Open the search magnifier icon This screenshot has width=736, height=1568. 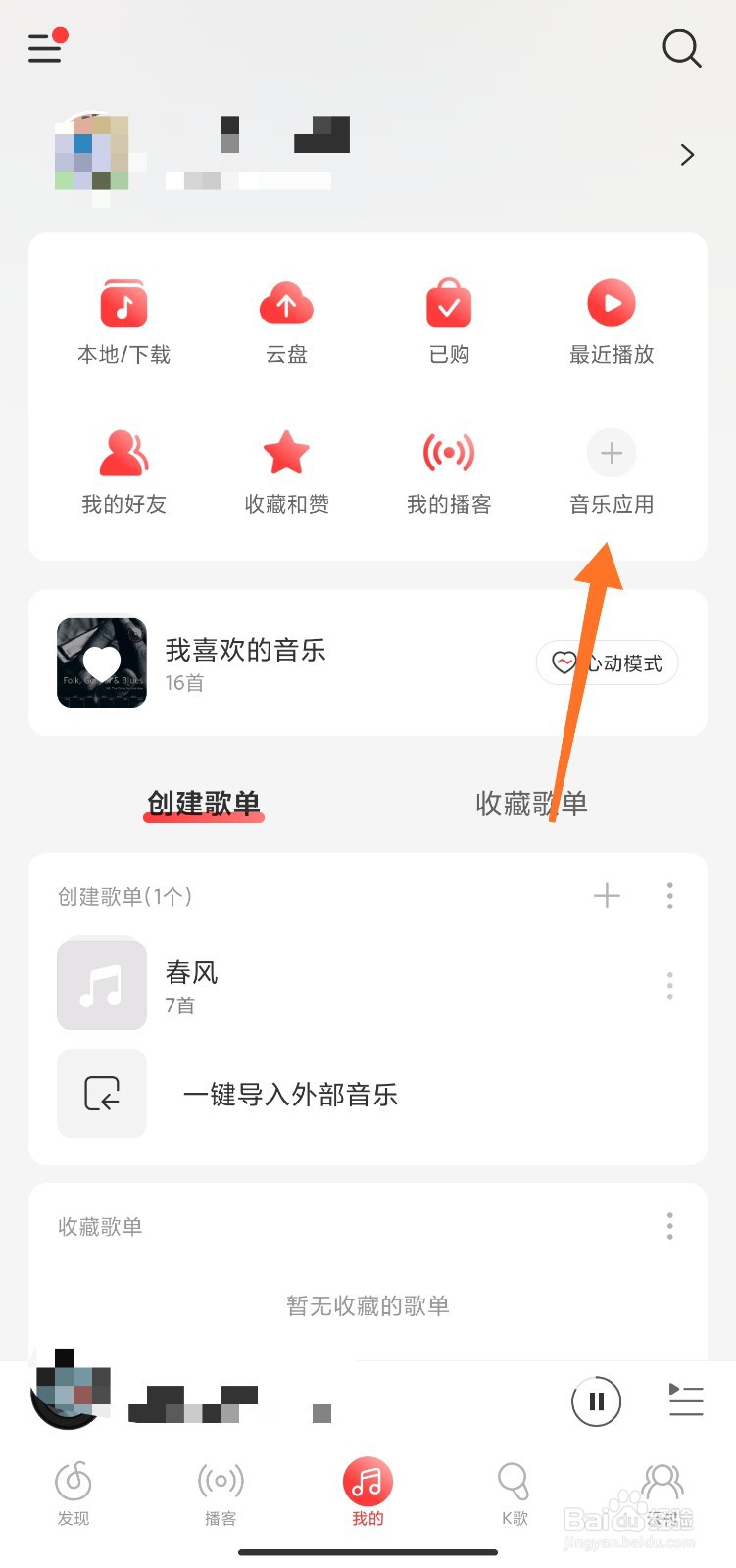point(681,47)
